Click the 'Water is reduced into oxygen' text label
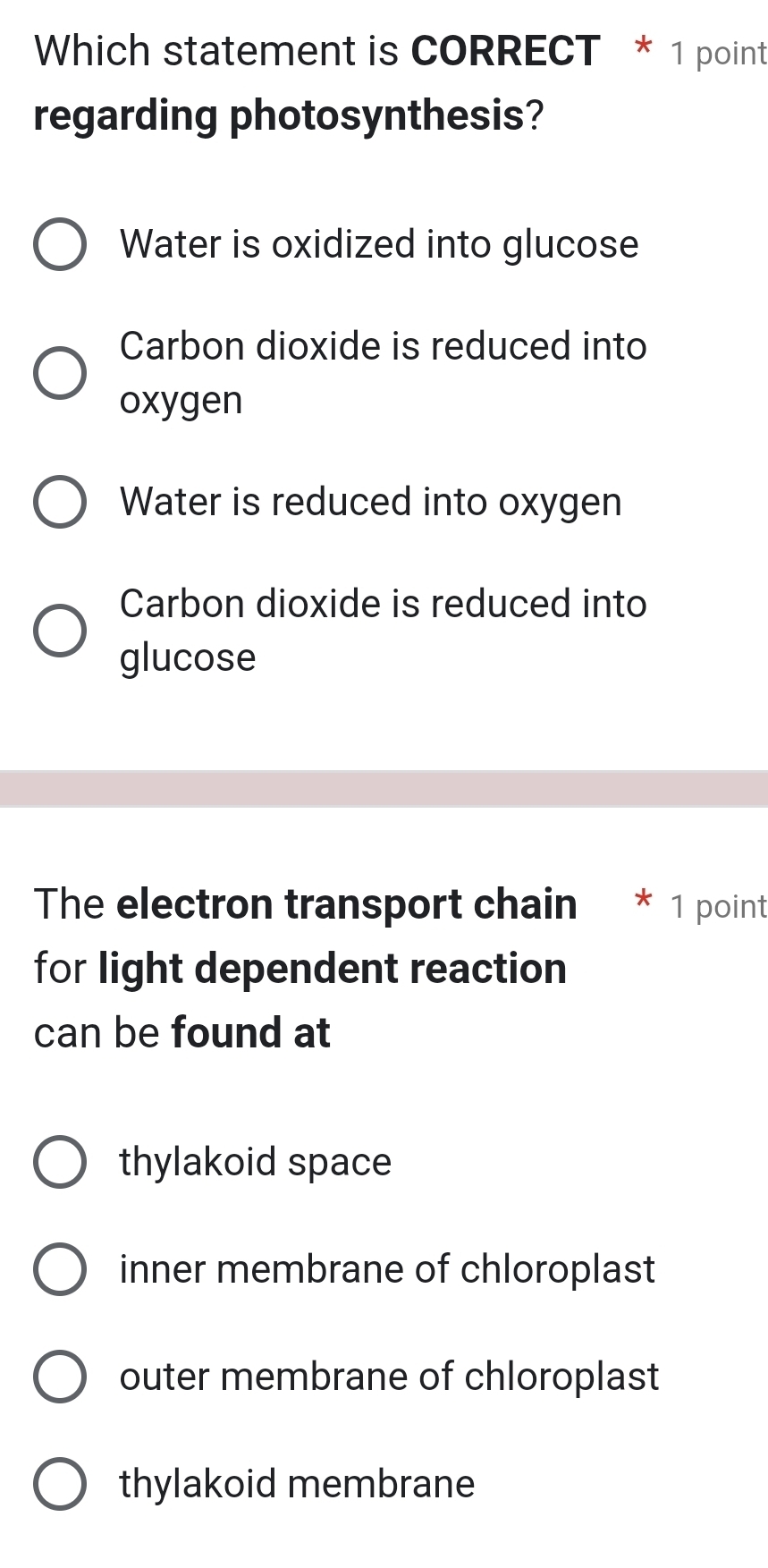The height and width of the screenshot is (1568, 768). (x=370, y=502)
